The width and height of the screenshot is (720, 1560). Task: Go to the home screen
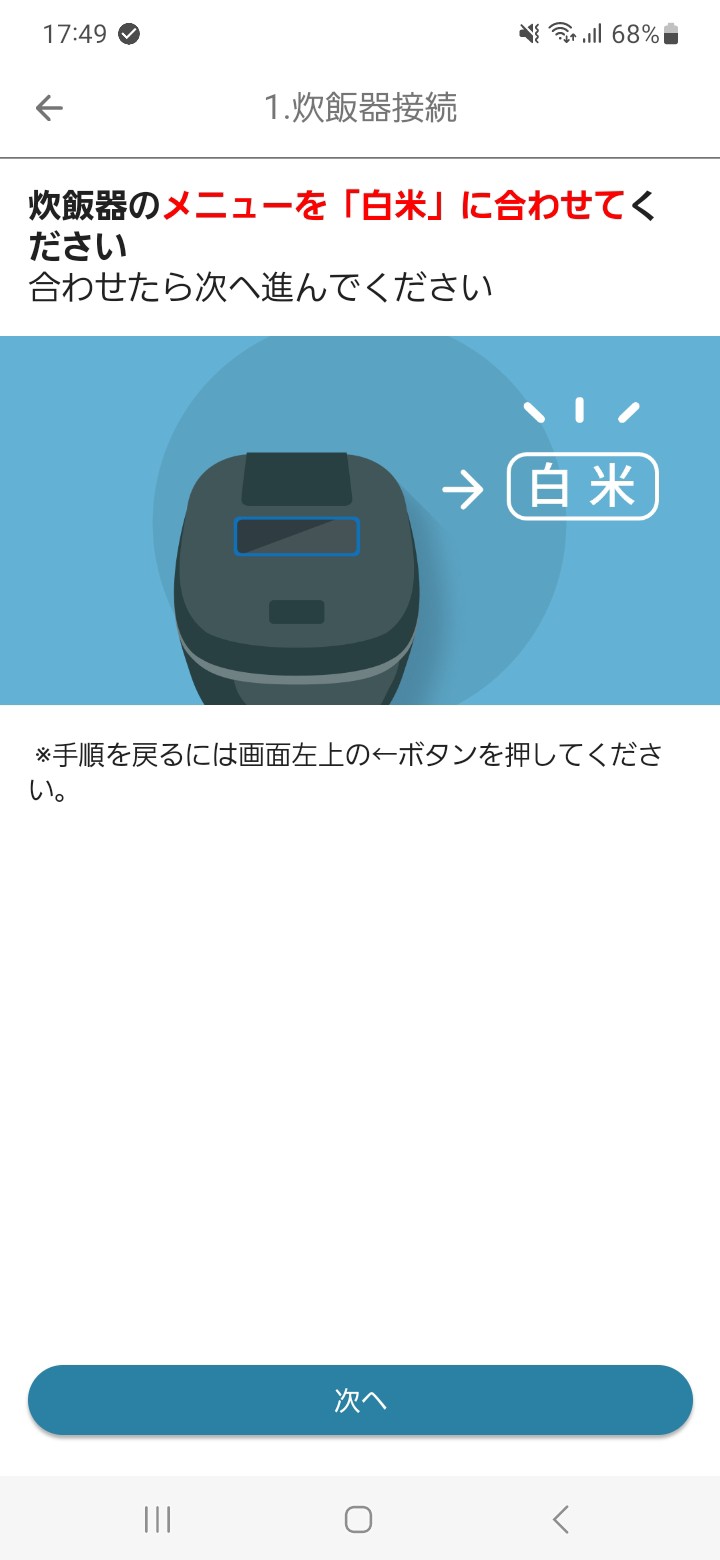click(359, 1519)
